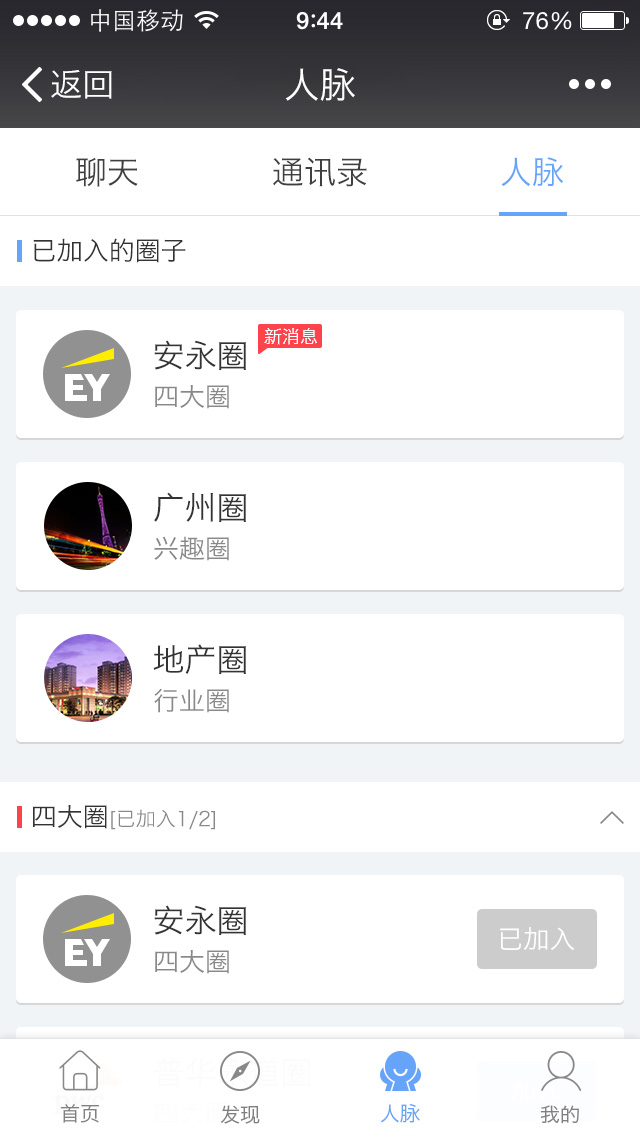
Task: Open the 发现 bottom tab
Action: click(240, 1087)
